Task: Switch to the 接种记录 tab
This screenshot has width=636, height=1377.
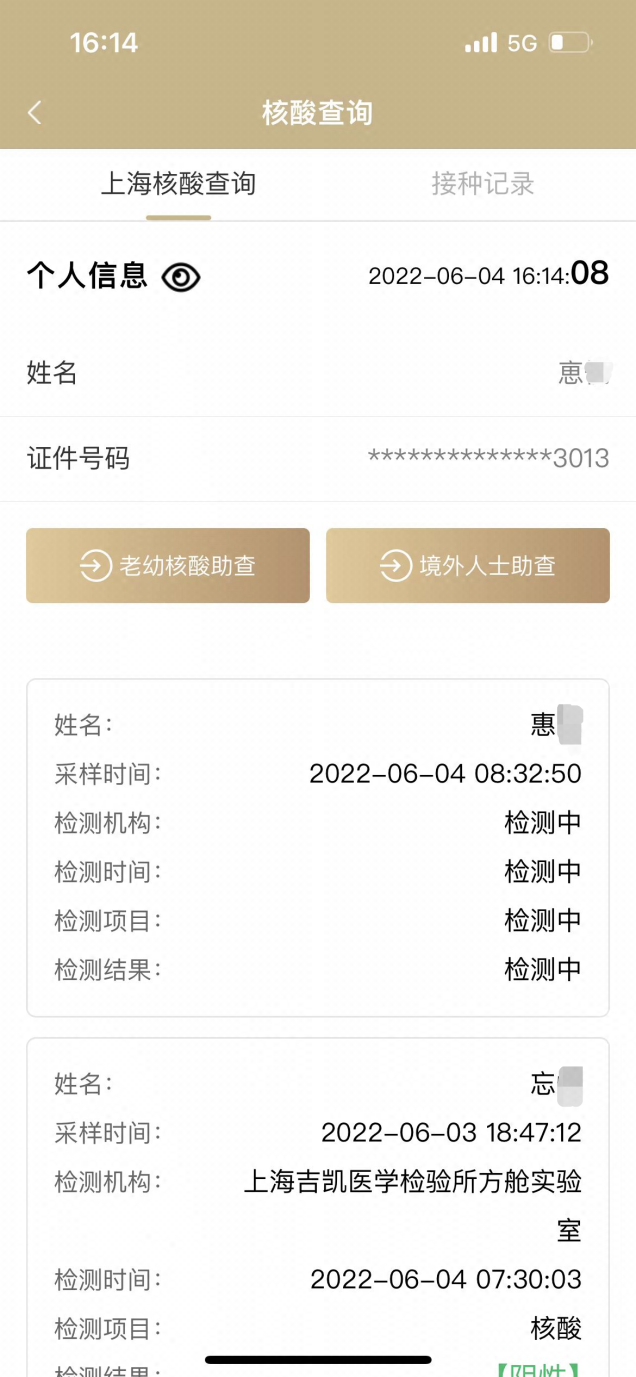Action: pyautogui.click(x=483, y=184)
